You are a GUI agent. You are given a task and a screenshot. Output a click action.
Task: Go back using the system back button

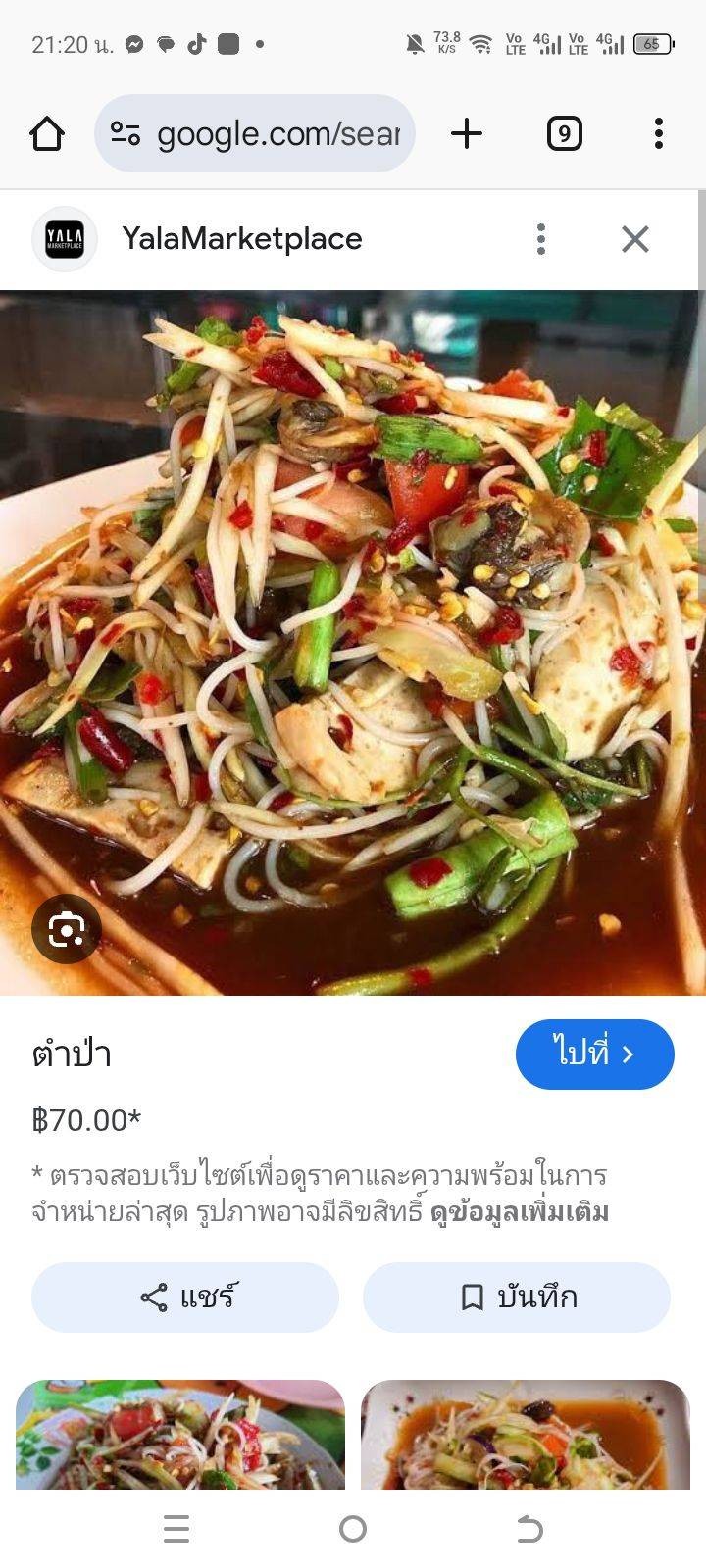[529, 1529]
